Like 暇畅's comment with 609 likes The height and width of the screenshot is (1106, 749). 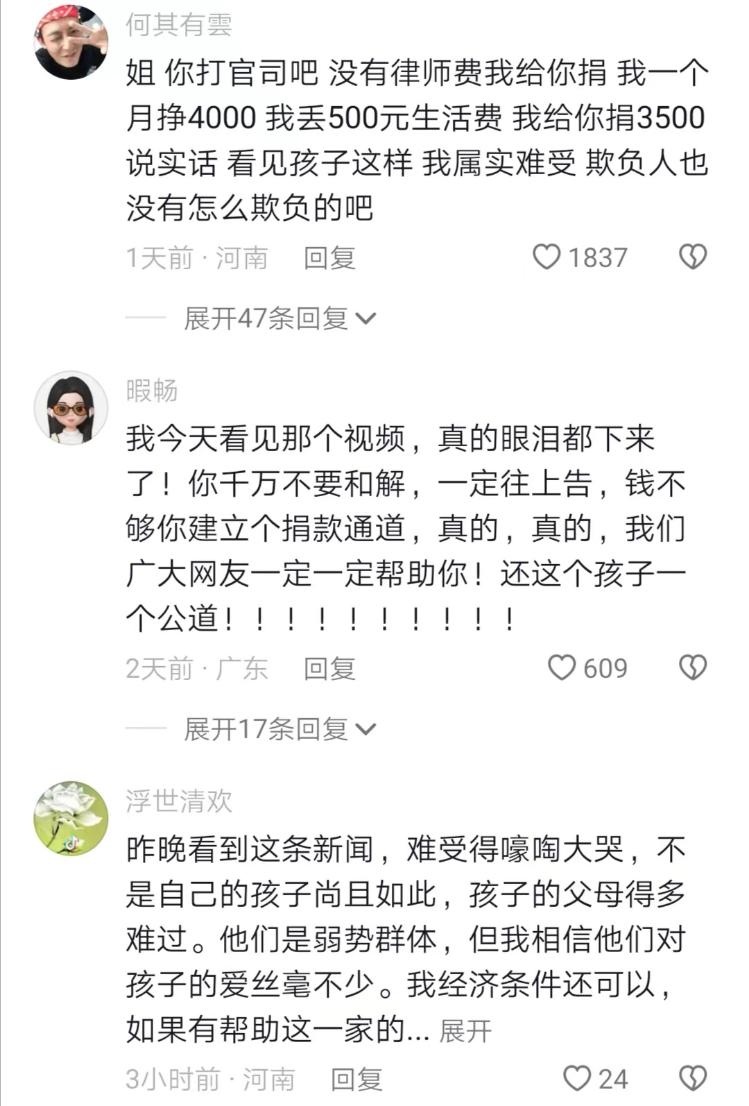pyautogui.click(x=563, y=667)
